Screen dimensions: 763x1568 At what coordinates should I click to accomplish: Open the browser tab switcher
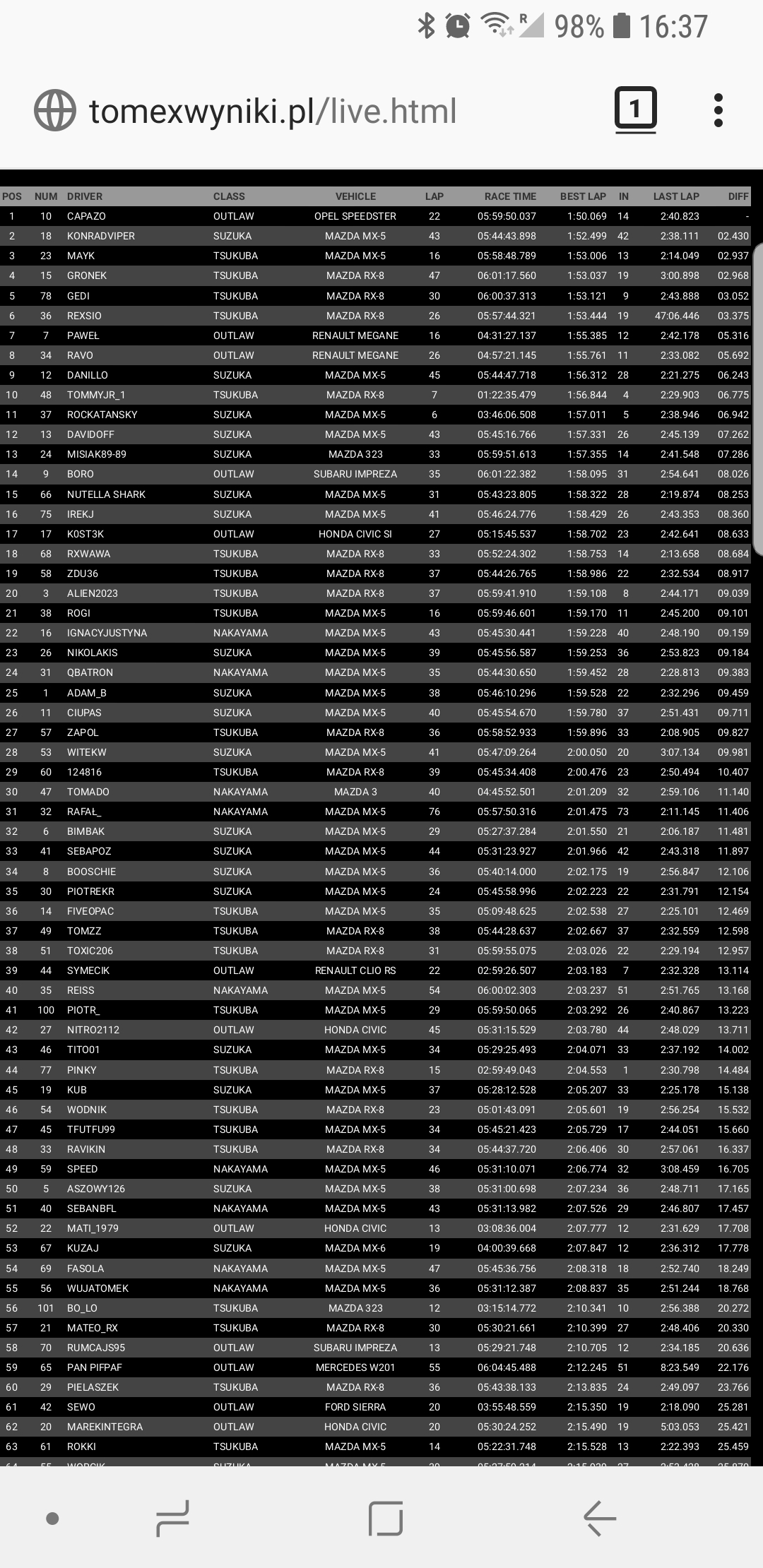tap(635, 109)
